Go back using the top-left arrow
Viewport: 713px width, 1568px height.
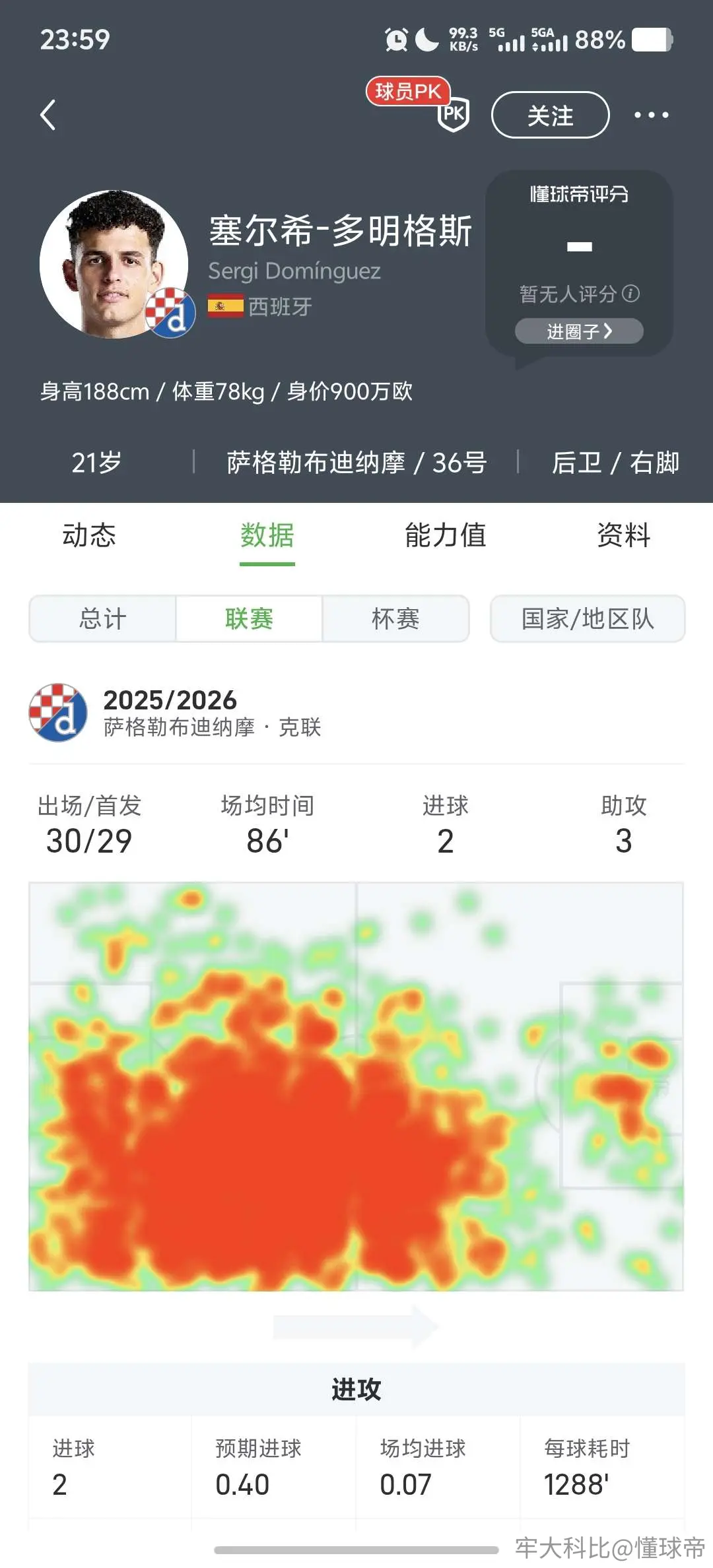click(48, 115)
